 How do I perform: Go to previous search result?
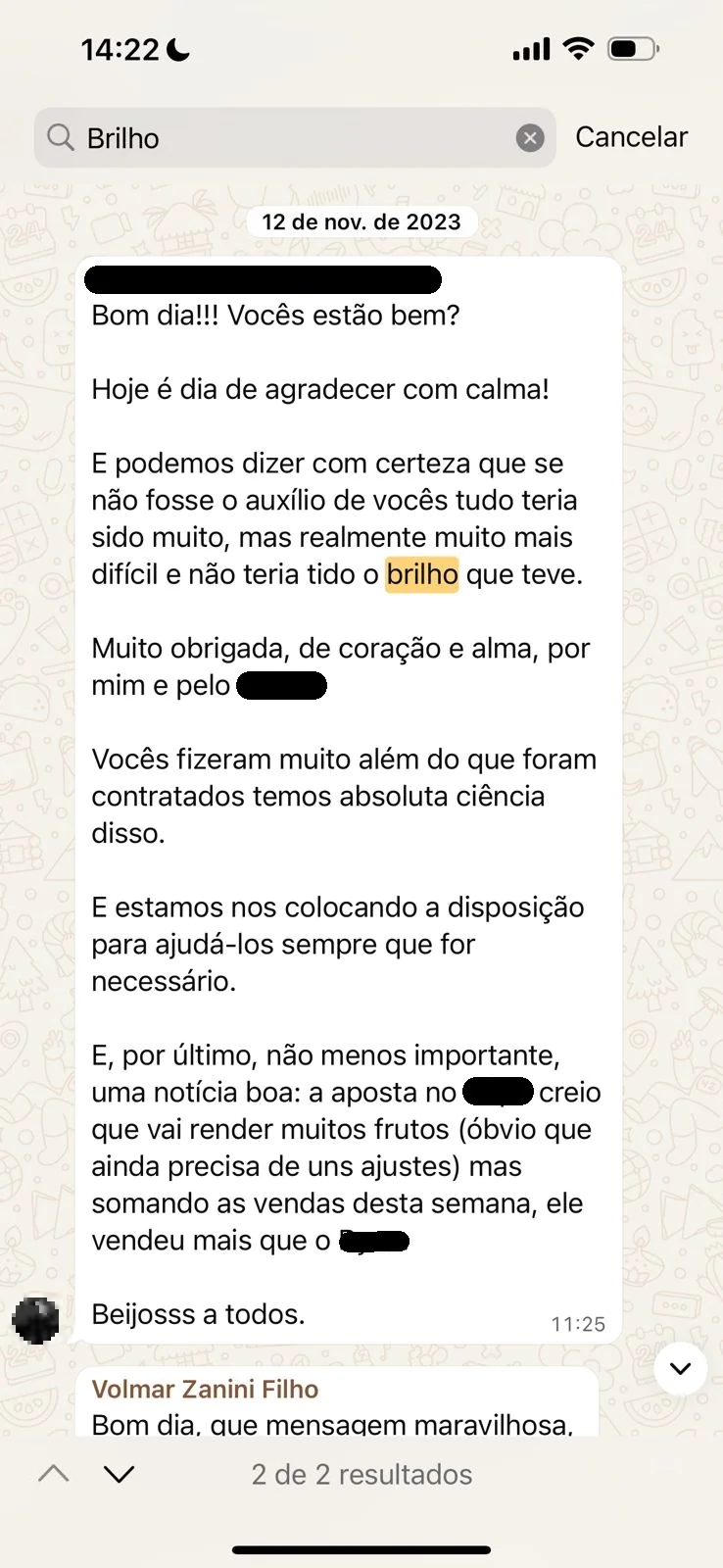[x=54, y=1473]
